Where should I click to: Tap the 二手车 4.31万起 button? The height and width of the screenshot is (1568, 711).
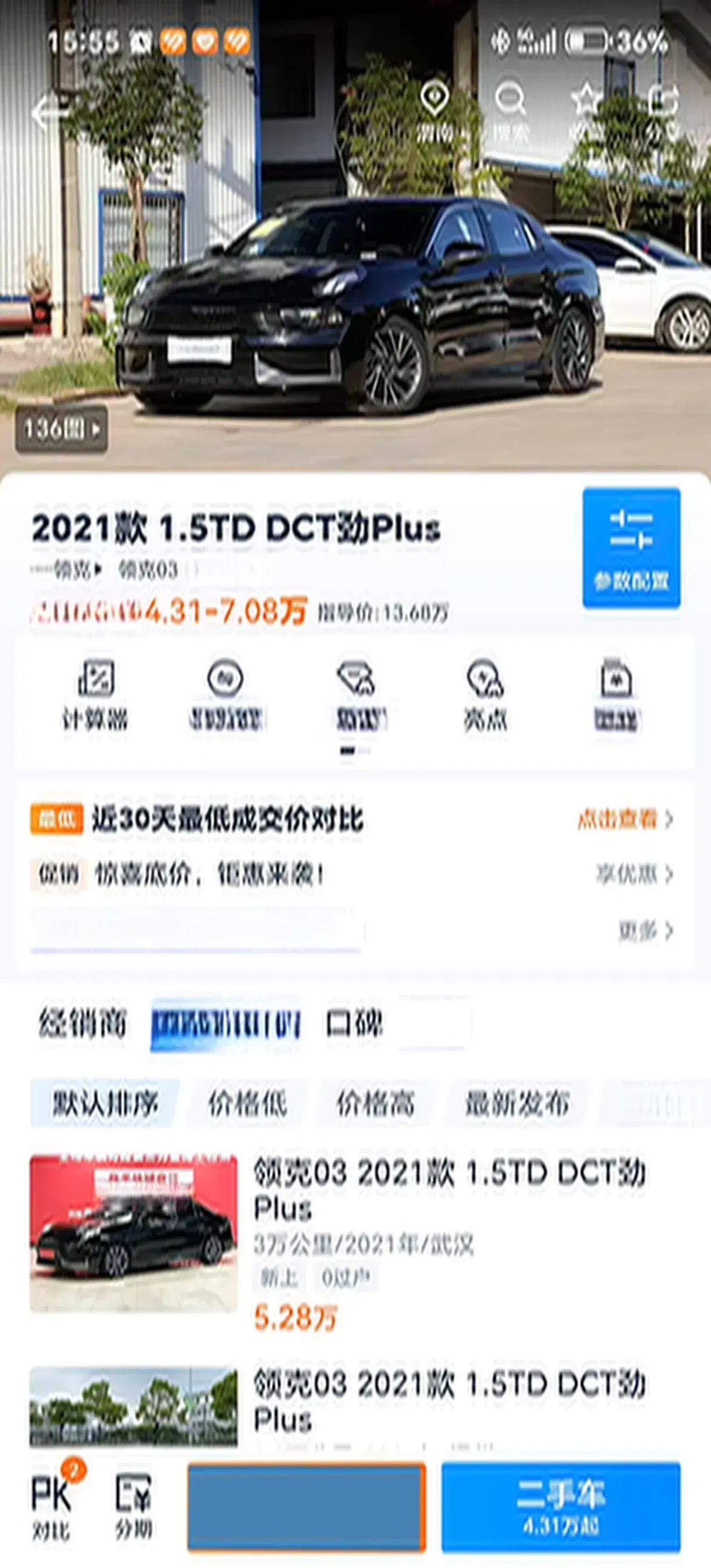point(561,1506)
